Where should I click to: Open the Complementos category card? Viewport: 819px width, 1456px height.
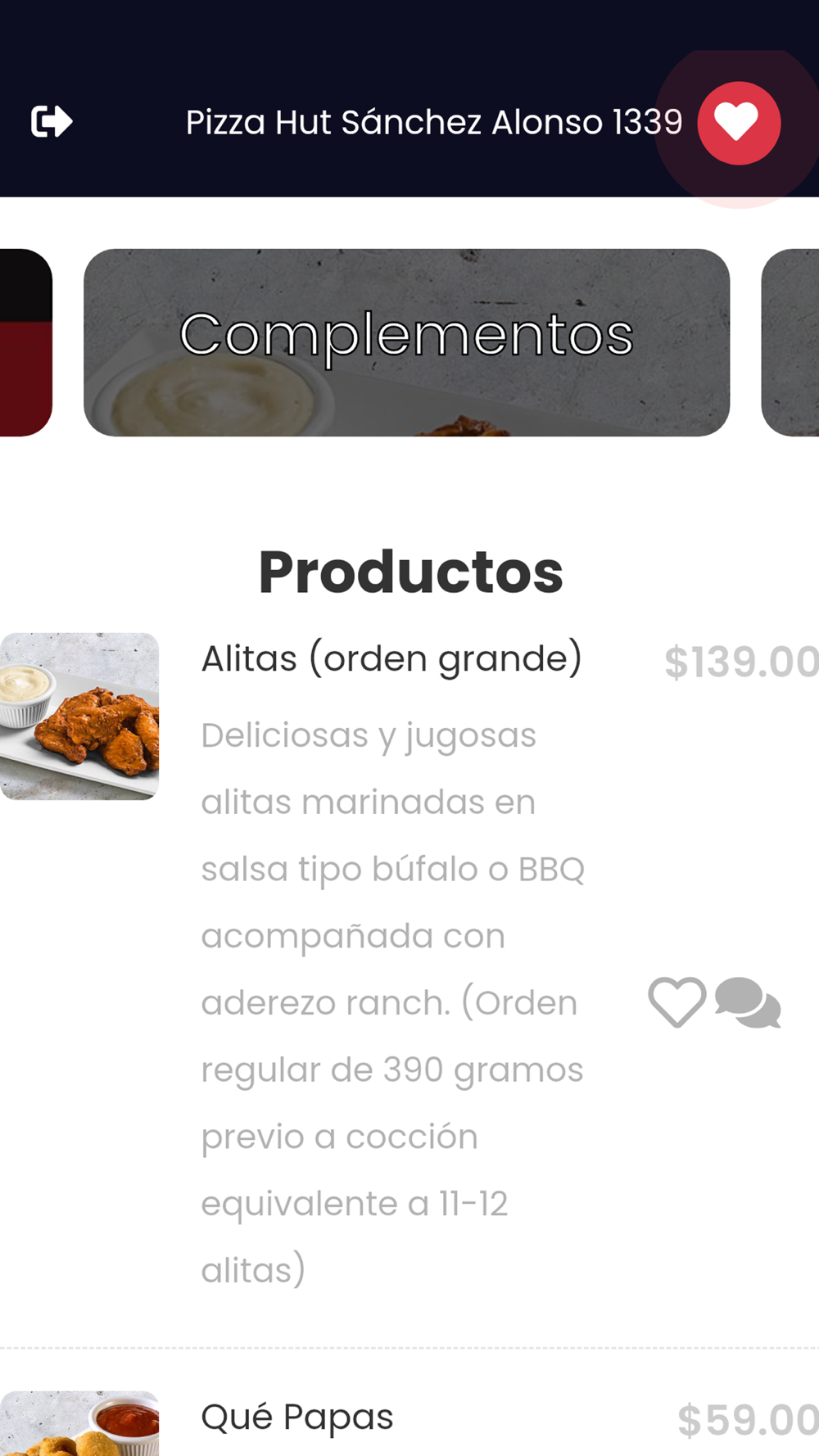click(406, 342)
